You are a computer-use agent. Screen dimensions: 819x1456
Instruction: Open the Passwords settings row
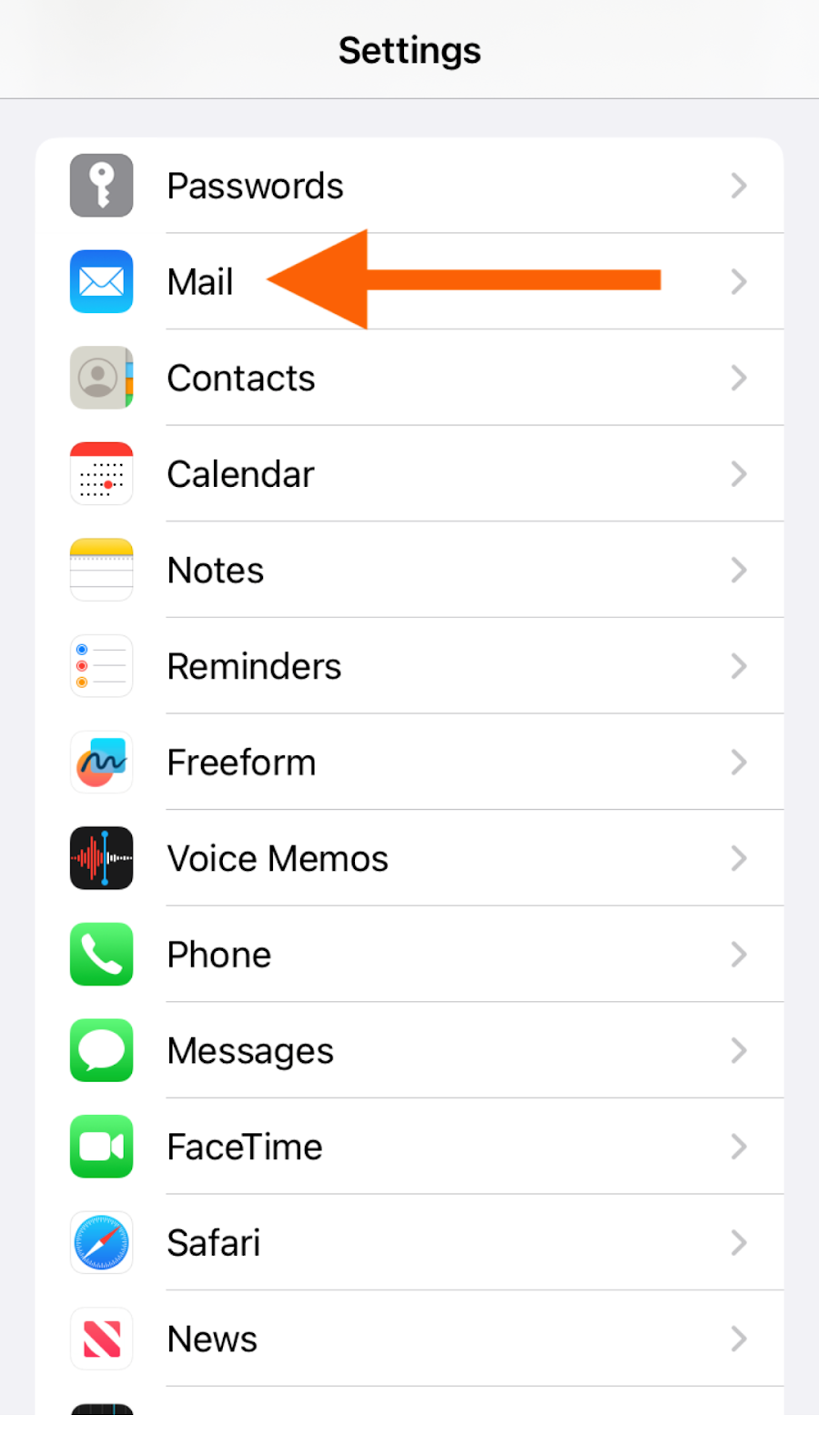(409, 186)
